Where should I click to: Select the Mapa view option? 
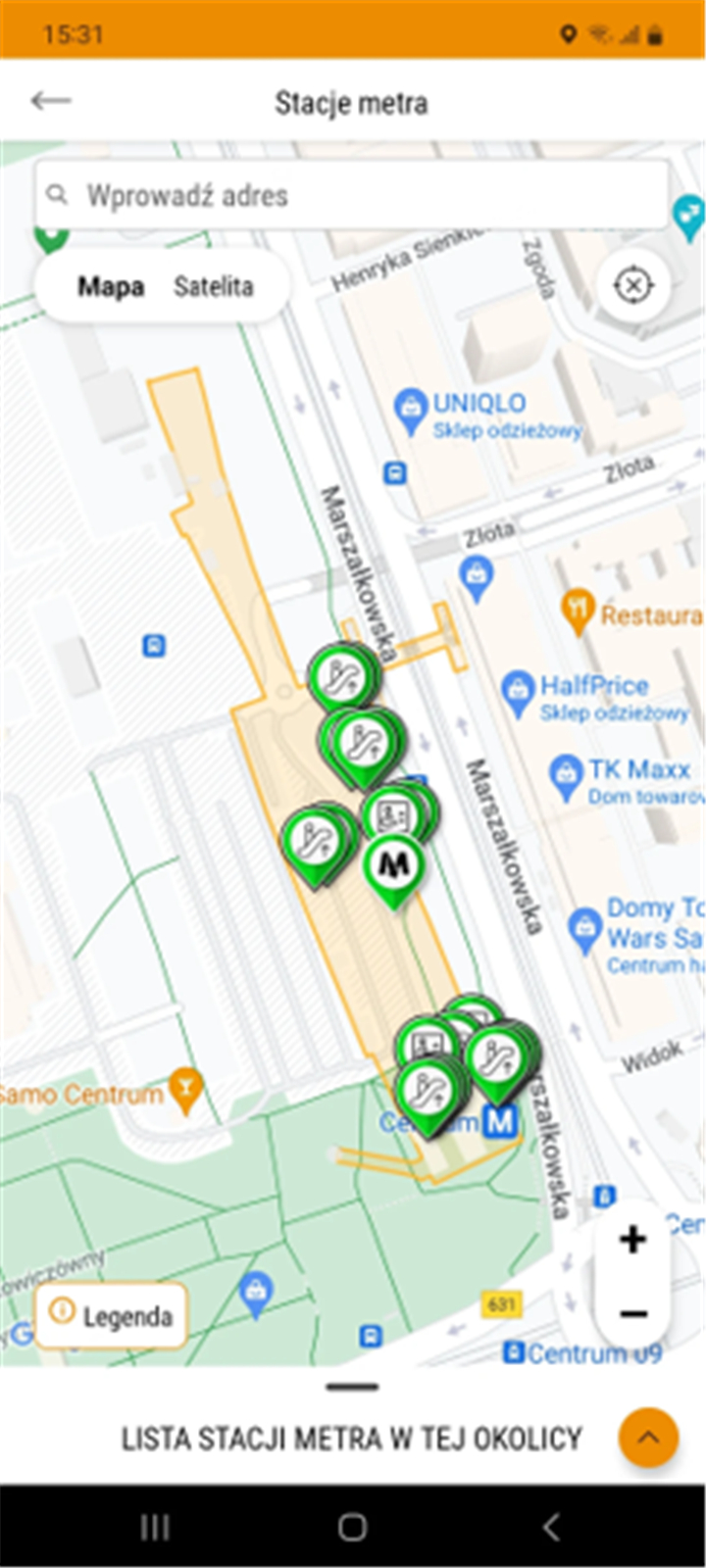click(112, 287)
